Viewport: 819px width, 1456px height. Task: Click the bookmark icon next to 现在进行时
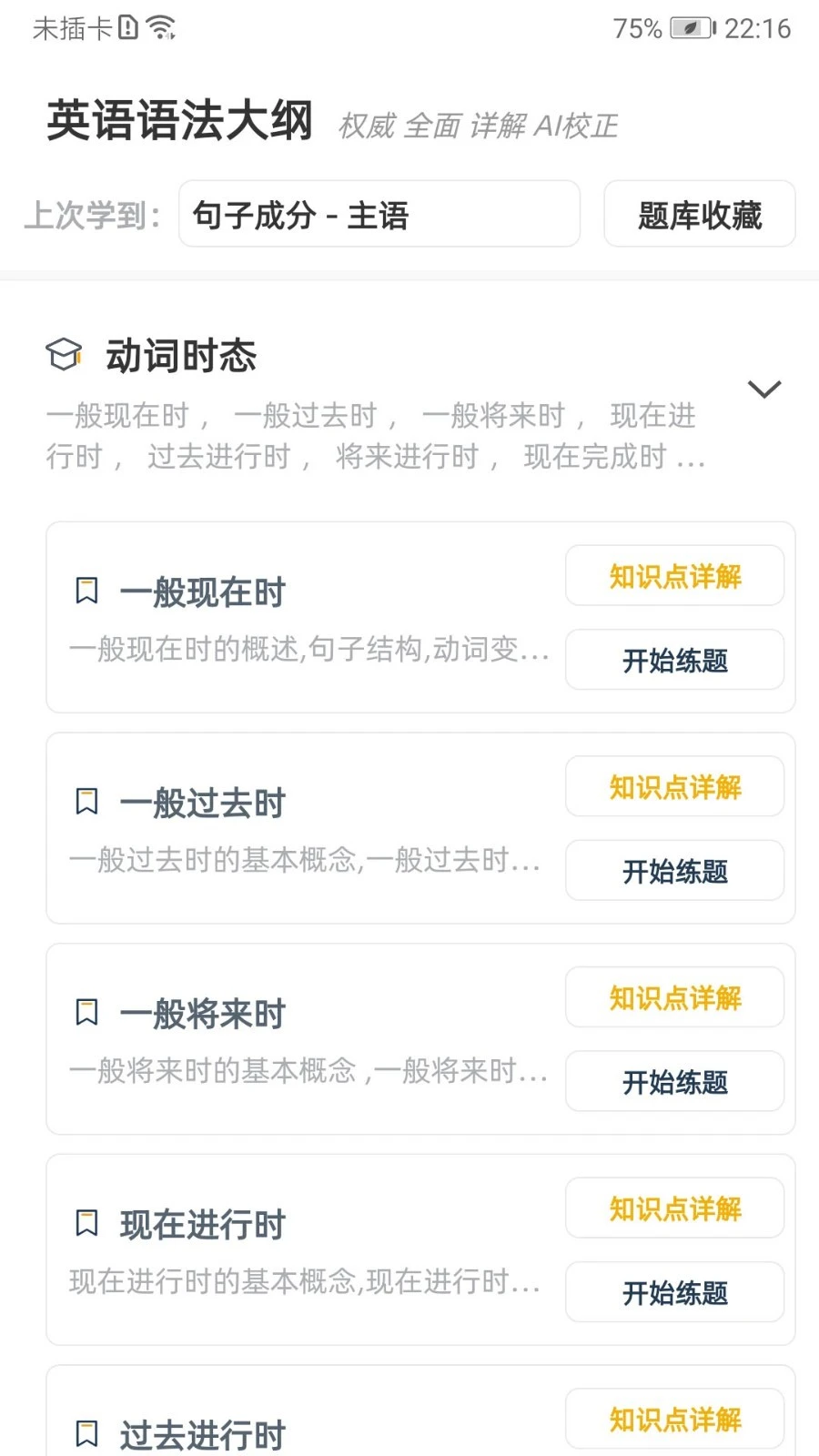pyautogui.click(x=86, y=1223)
